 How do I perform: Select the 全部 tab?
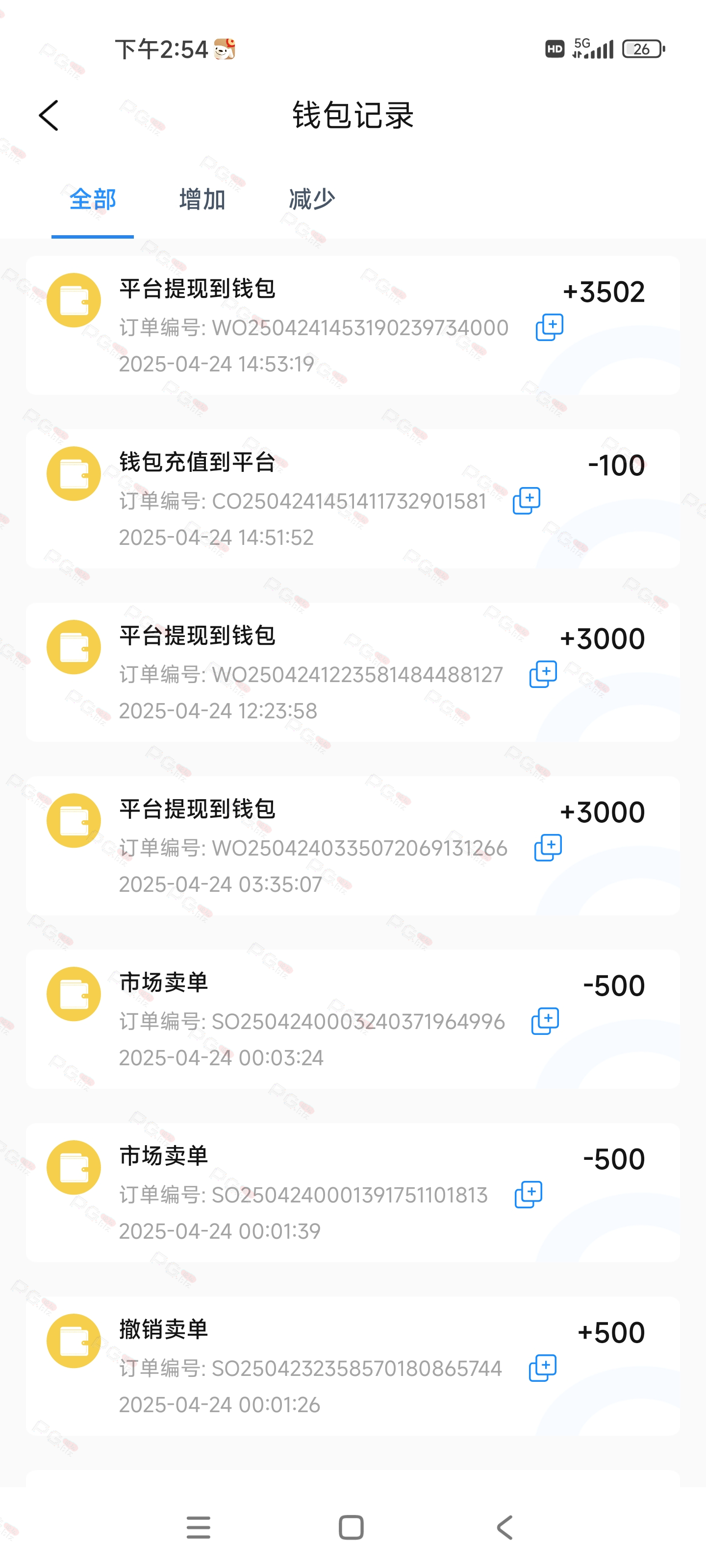[x=93, y=199]
